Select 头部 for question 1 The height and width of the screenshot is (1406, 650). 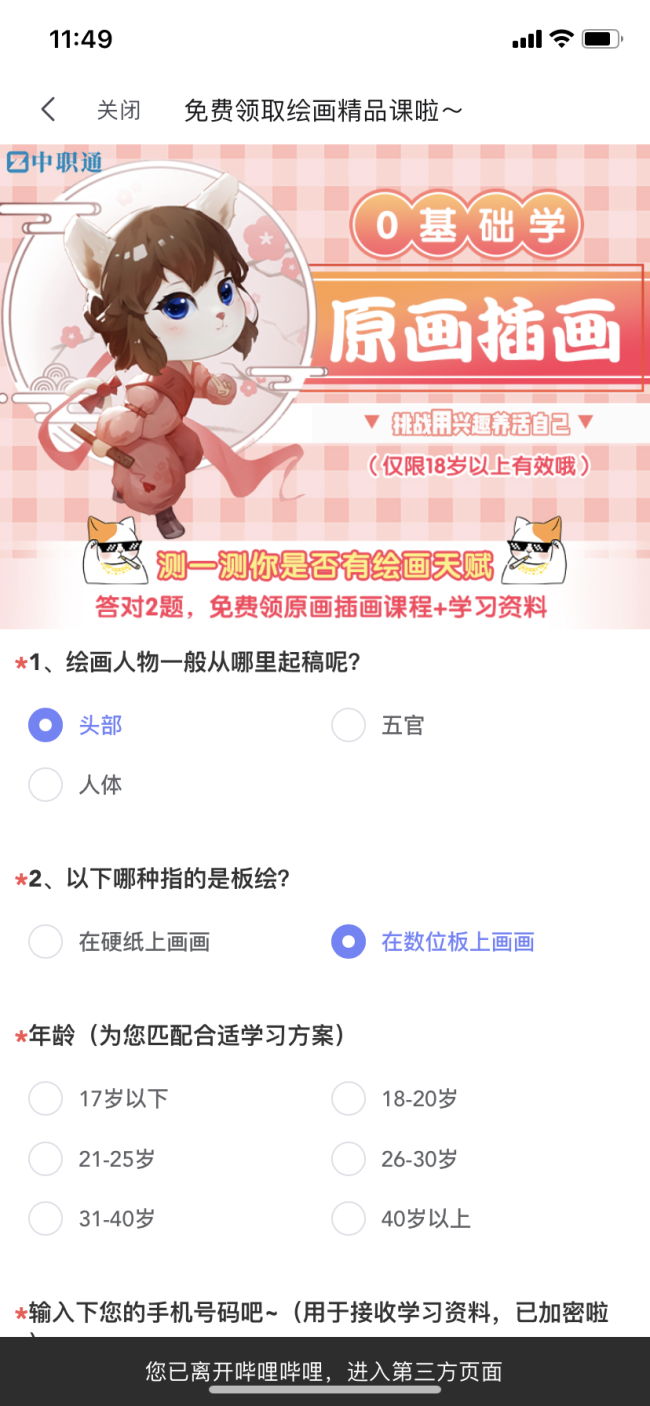[46, 725]
